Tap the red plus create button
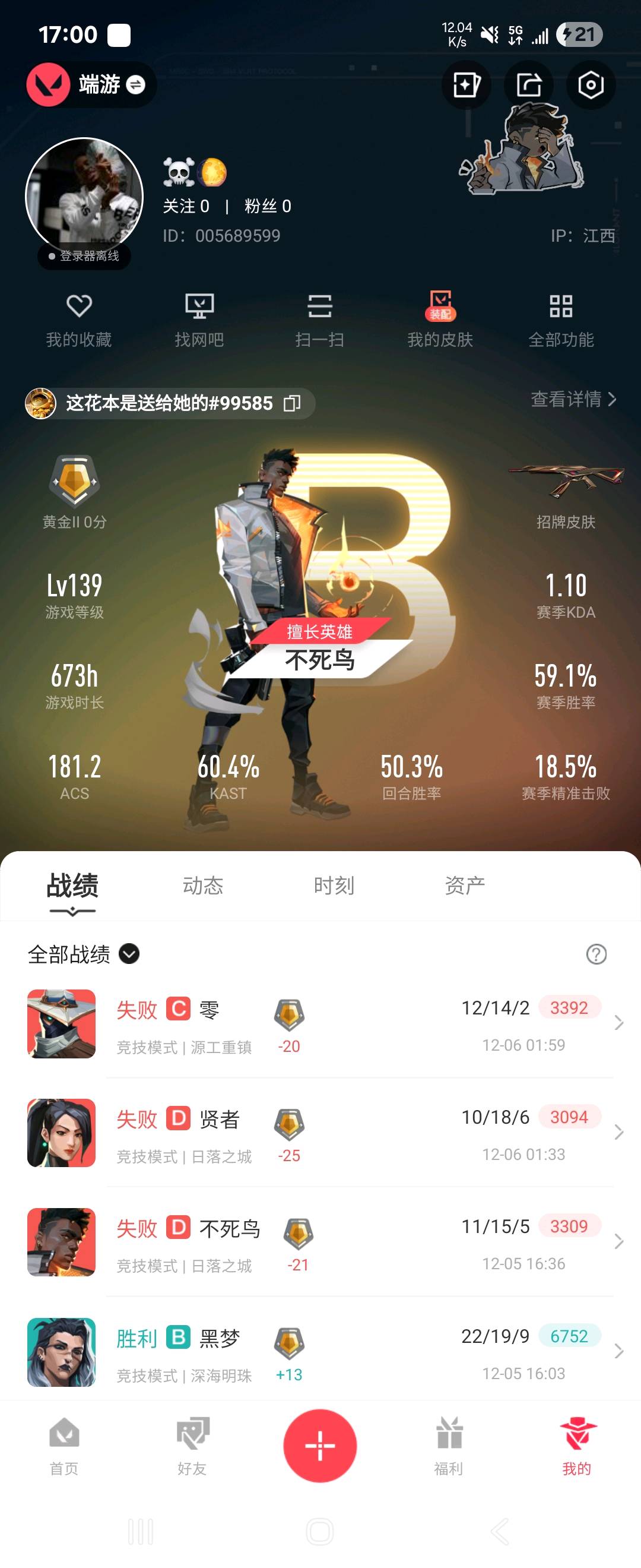Screen dimensions: 641x1568 (320, 1446)
